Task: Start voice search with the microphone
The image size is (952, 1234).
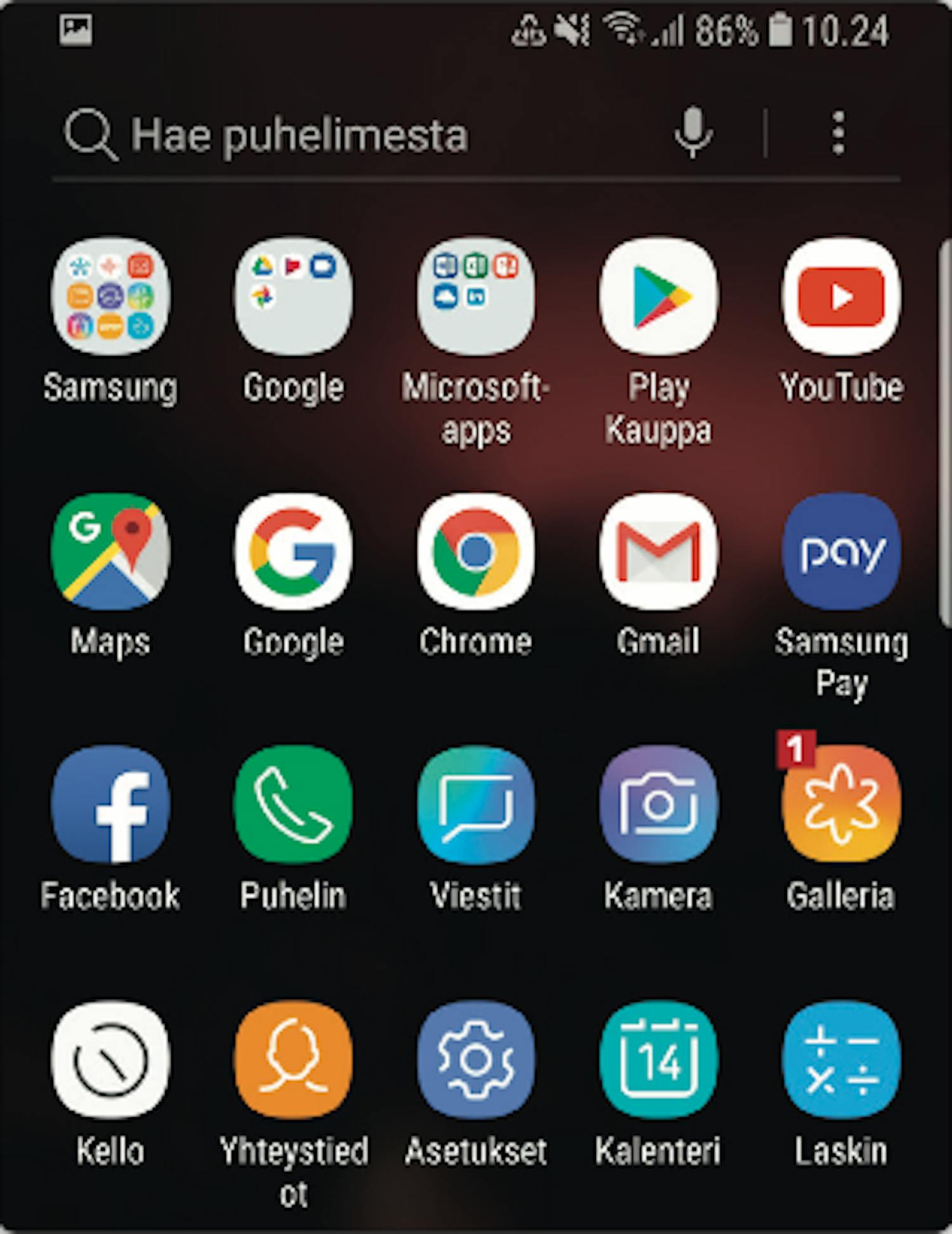Action: [693, 133]
